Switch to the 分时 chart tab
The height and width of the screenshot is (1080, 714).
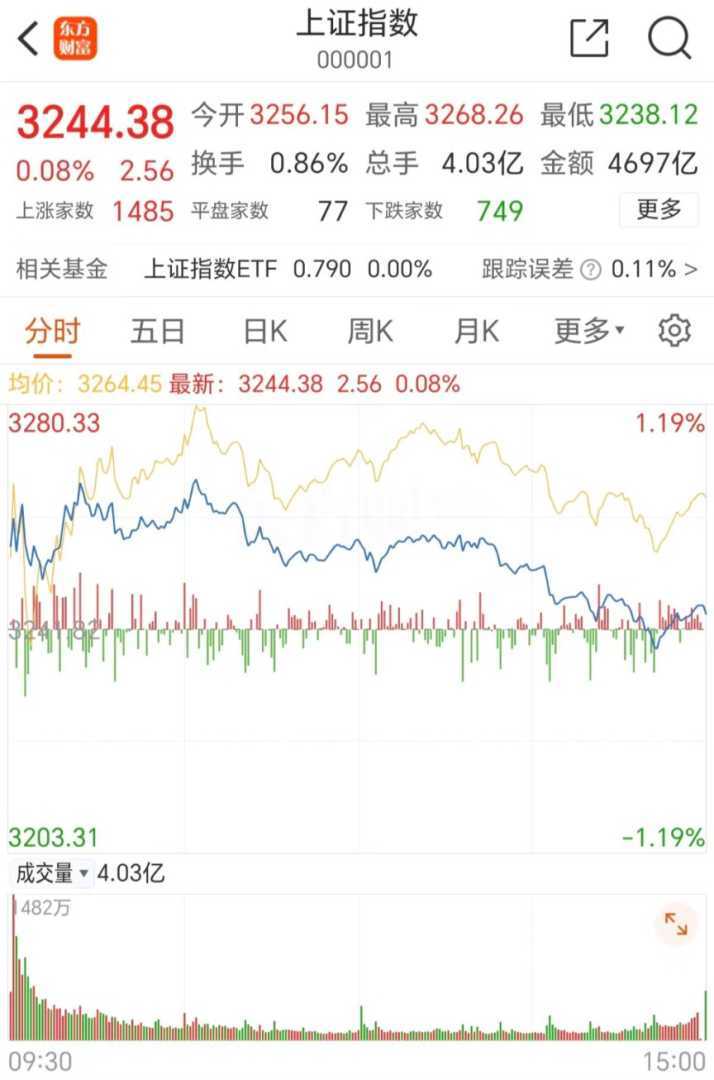(x=52, y=331)
